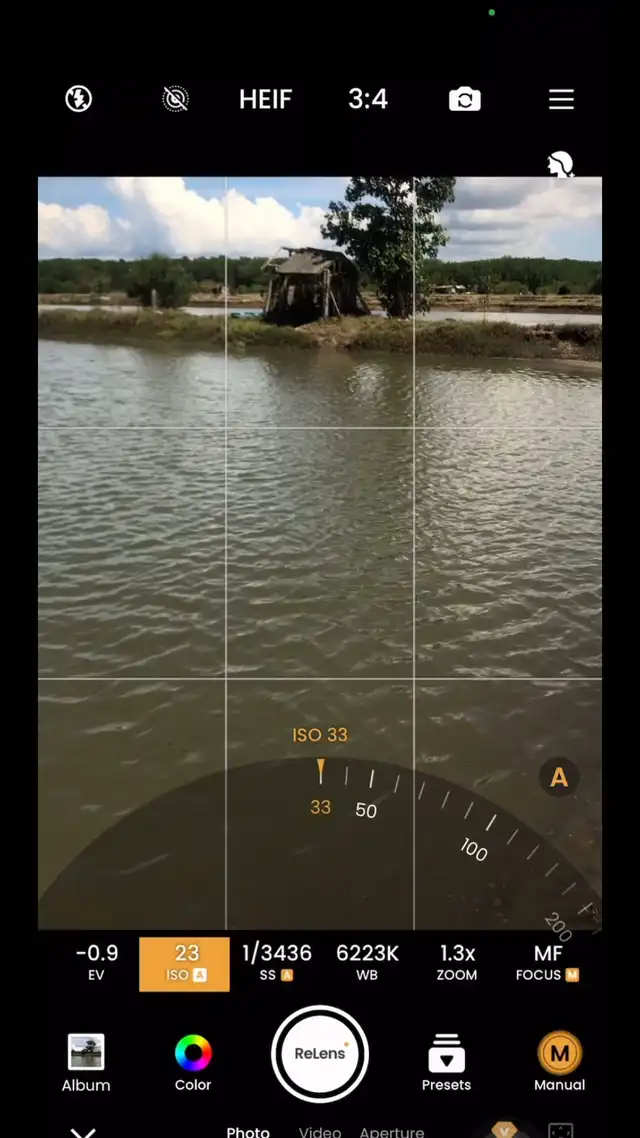
Task: Change the HEIF image format
Action: pyautogui.click(x=266, y=99)
